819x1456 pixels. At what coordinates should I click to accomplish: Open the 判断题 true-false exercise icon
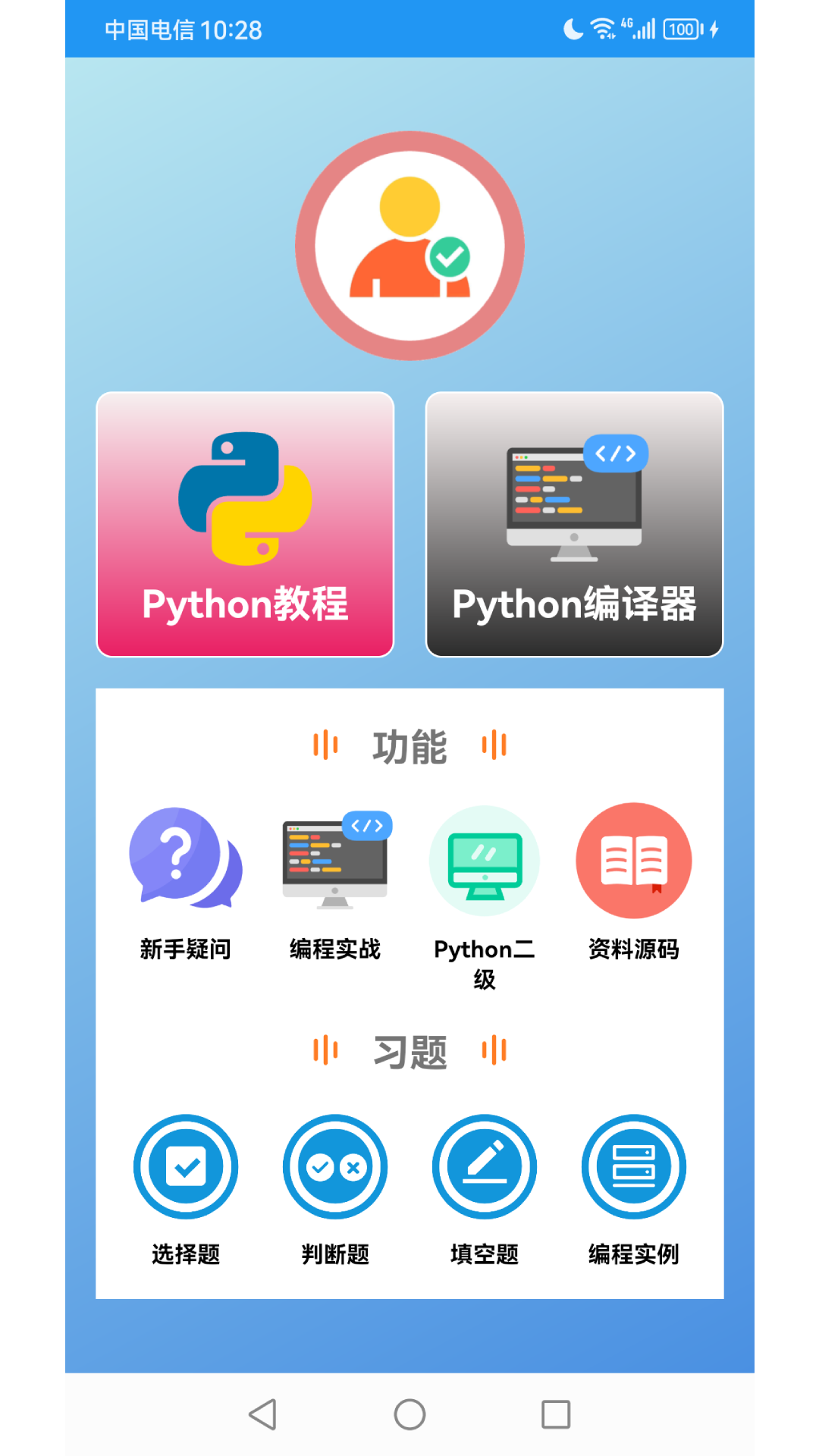(334, 1168)
